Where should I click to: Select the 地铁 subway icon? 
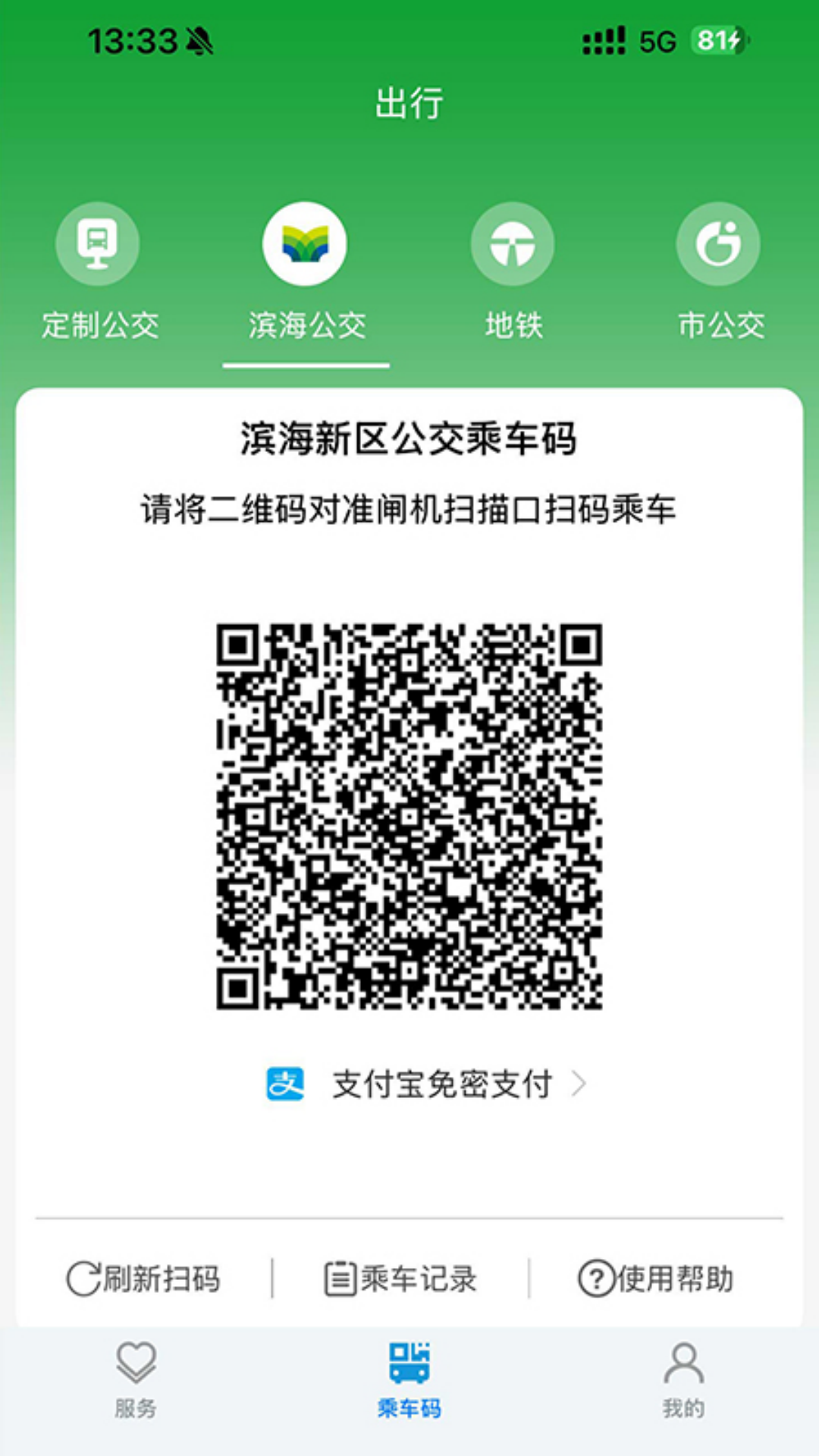coord(511,243)
